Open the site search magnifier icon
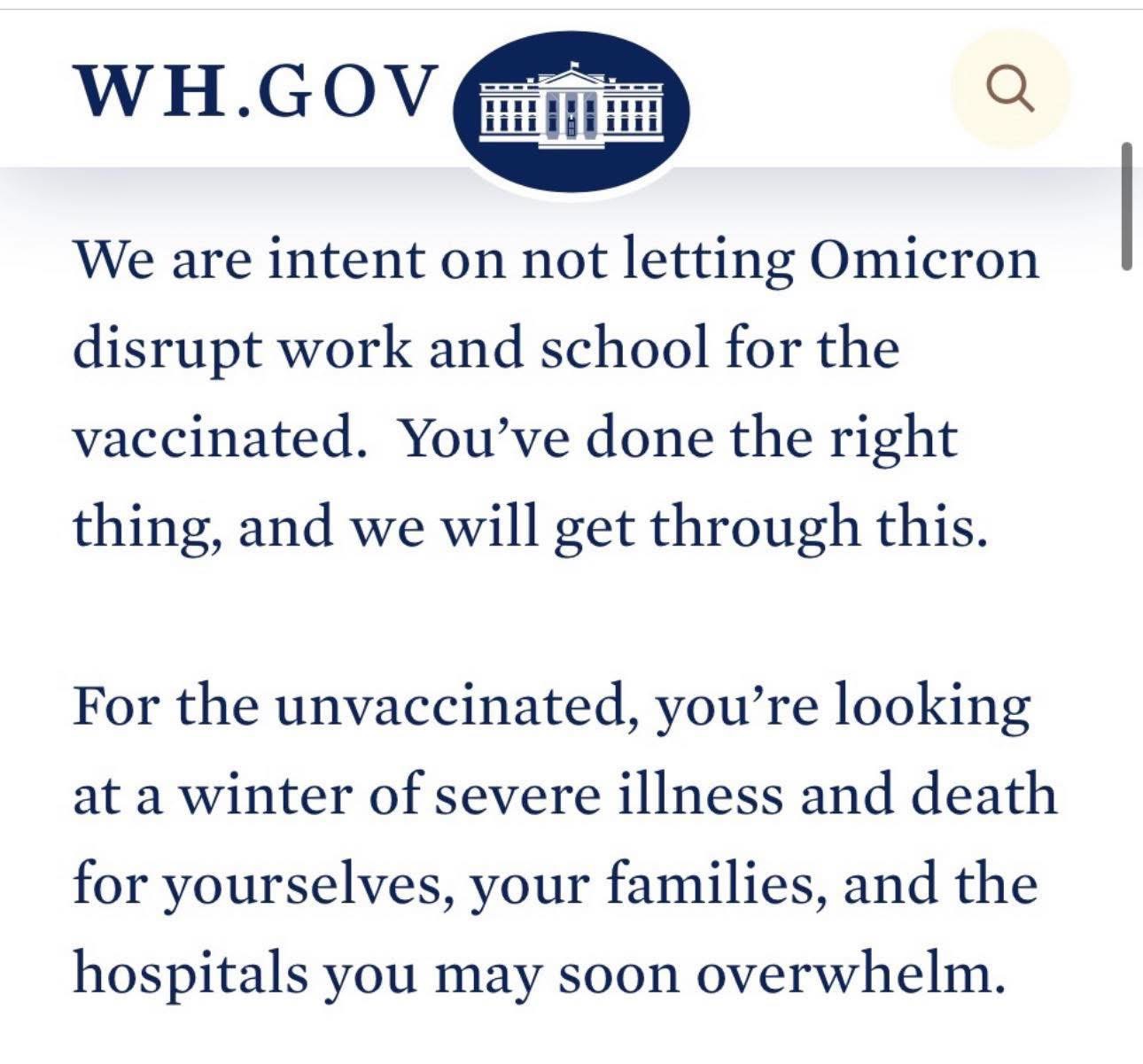The height and width of the screenshot is (1064, 1143). coord(1010,89)
